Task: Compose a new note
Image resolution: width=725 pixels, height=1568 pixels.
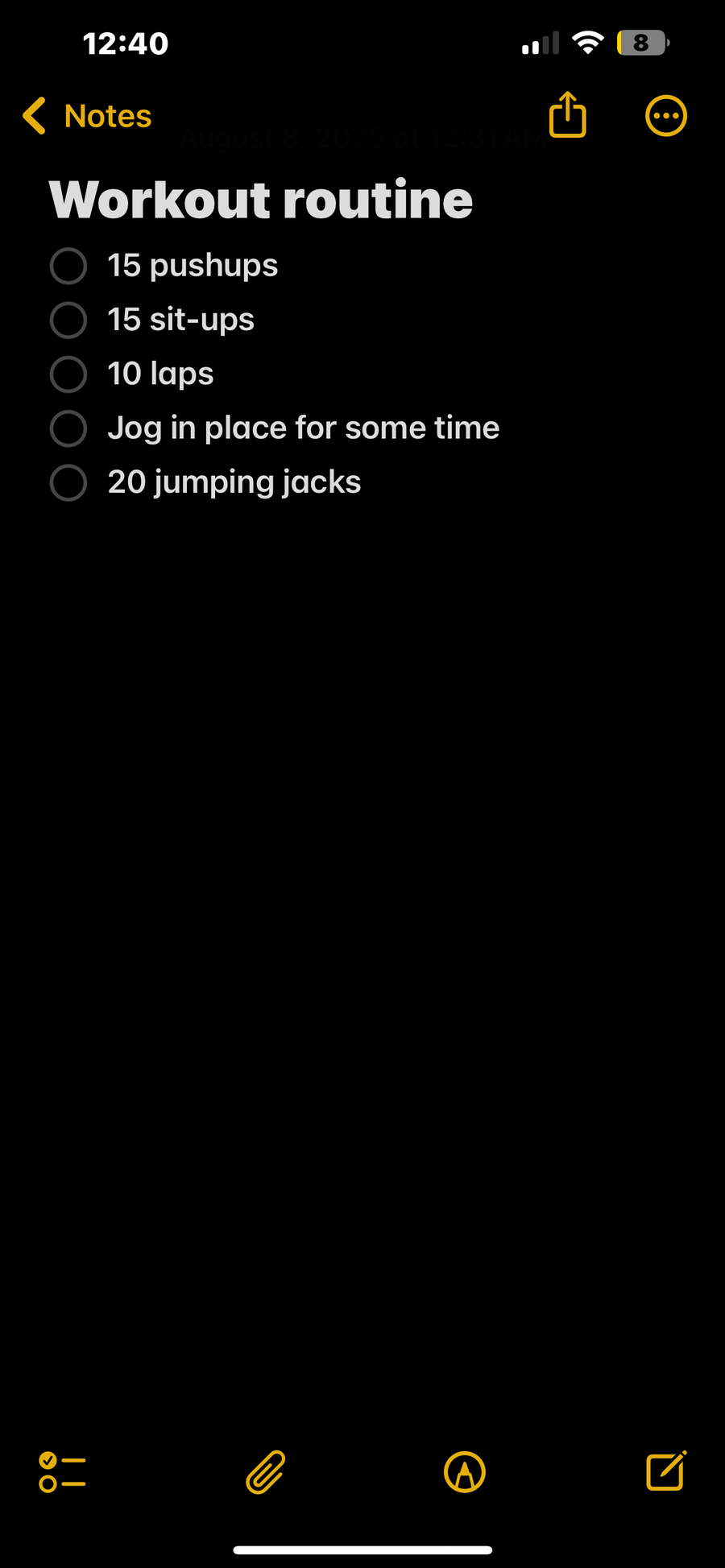Action: (x=666, y=1471)
